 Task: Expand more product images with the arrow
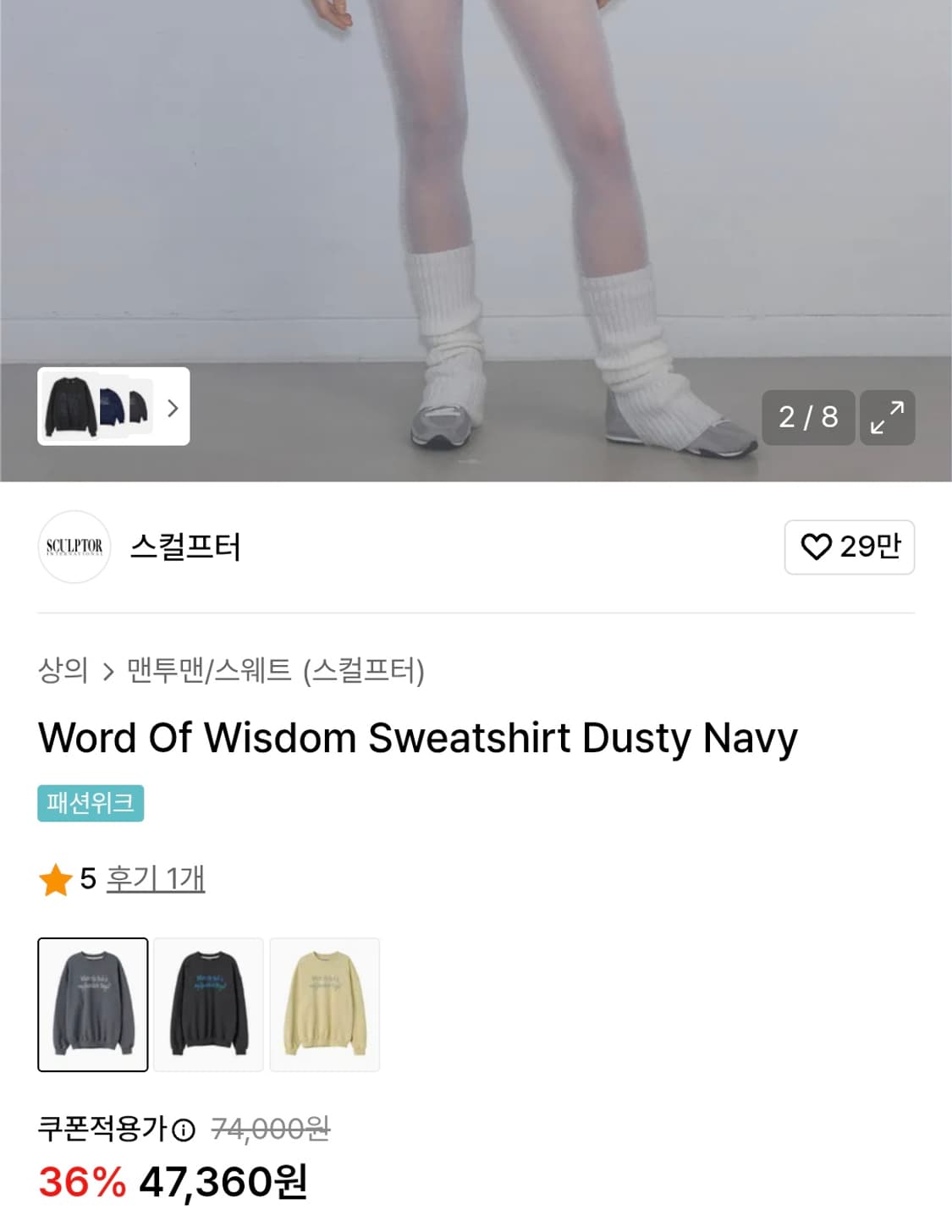click(x=172, y=409)
